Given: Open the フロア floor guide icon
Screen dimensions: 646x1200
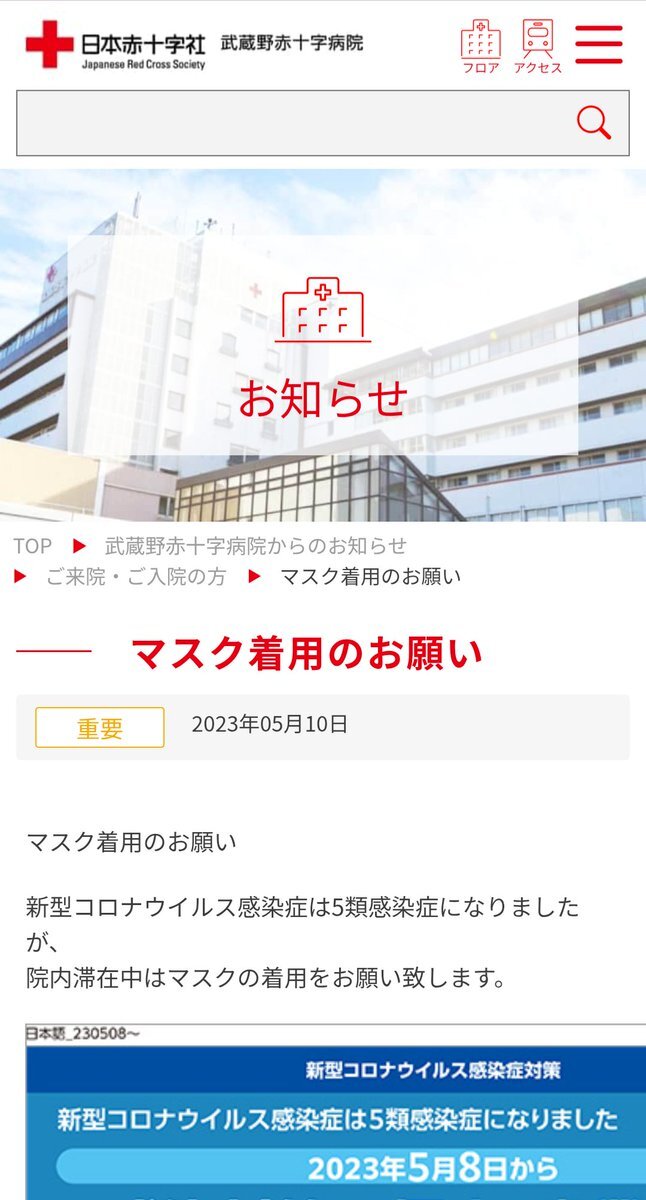Looking at the screenshot, I should (x=481, y=47).
